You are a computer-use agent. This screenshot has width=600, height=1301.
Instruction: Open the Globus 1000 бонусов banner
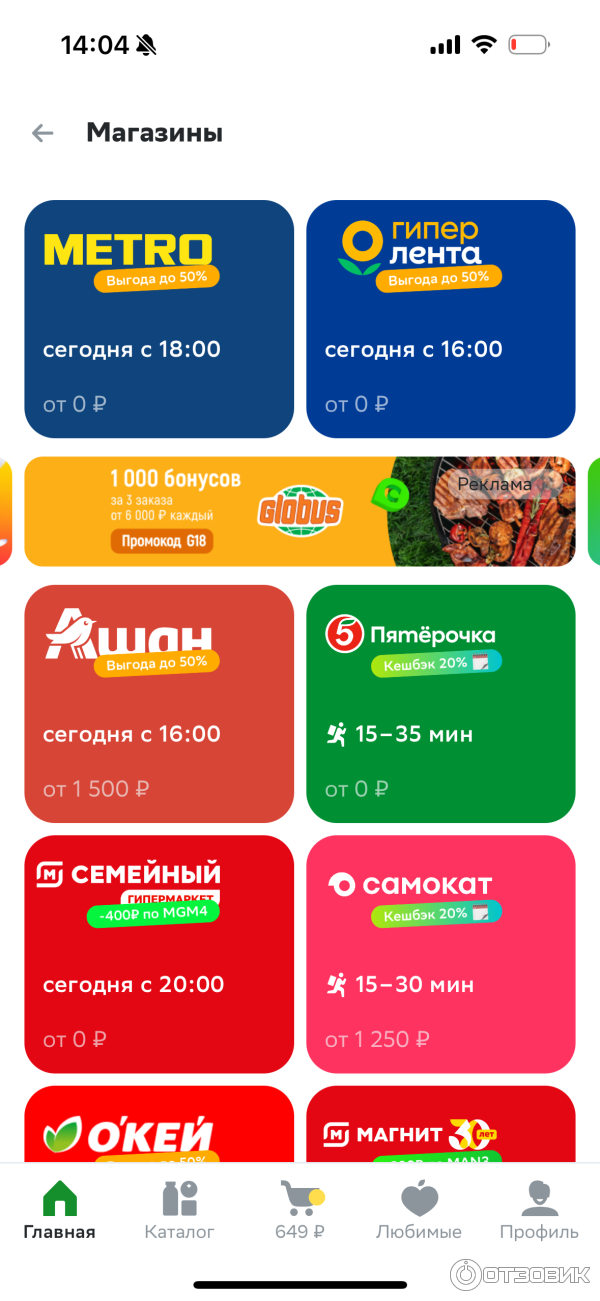point(299,511)
